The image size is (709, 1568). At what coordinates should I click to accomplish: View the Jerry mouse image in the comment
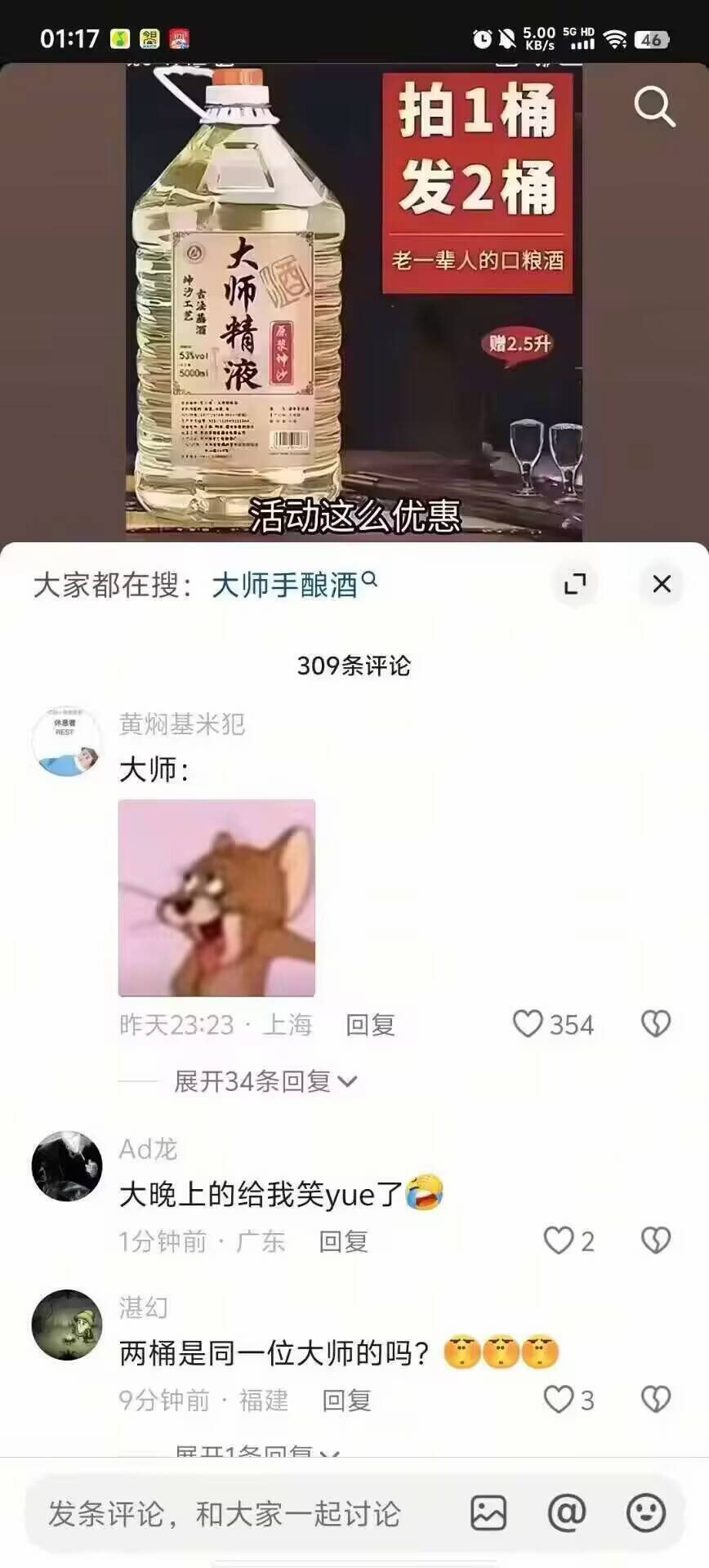pos(216,898)
